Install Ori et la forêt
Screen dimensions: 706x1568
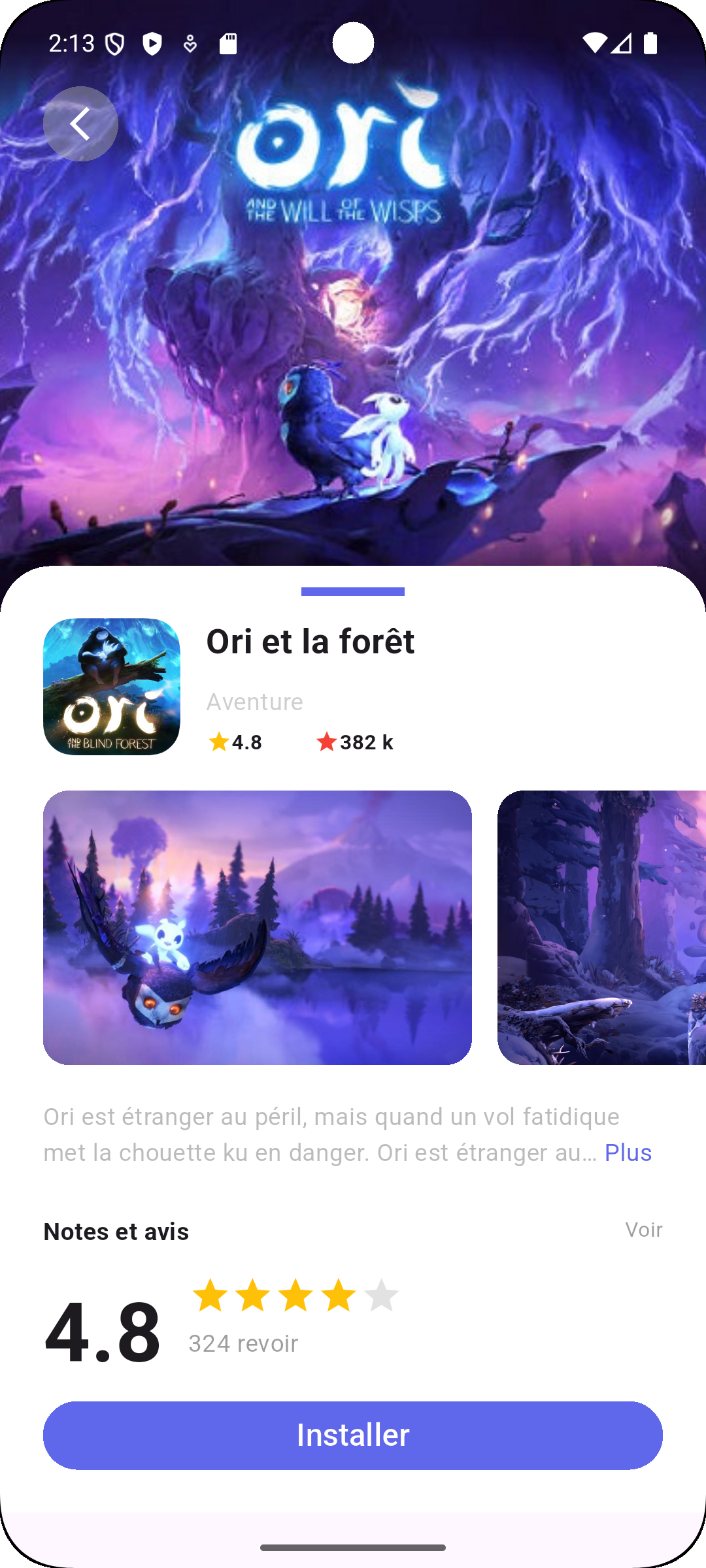(353, 1435)
